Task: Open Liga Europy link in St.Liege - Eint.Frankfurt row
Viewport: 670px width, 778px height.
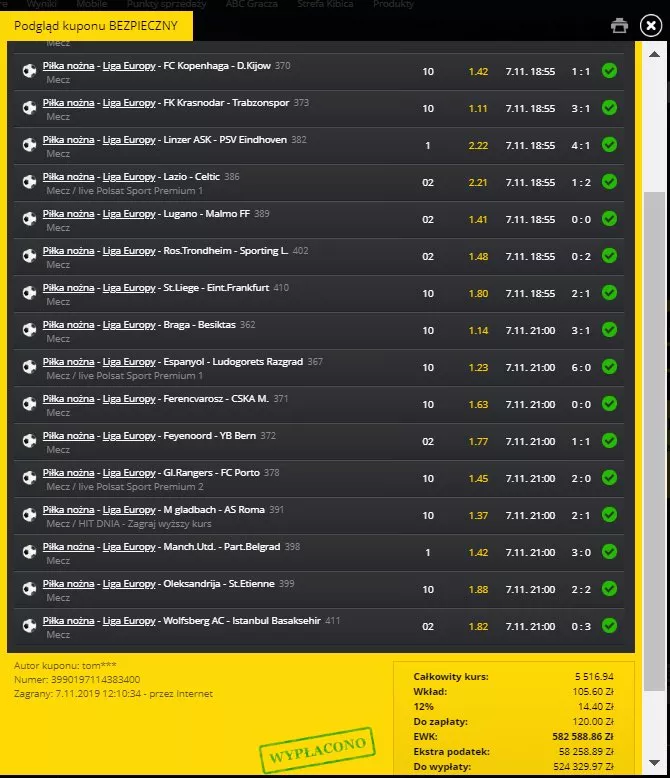Action: pyautogui.click(x=128, y=288)
